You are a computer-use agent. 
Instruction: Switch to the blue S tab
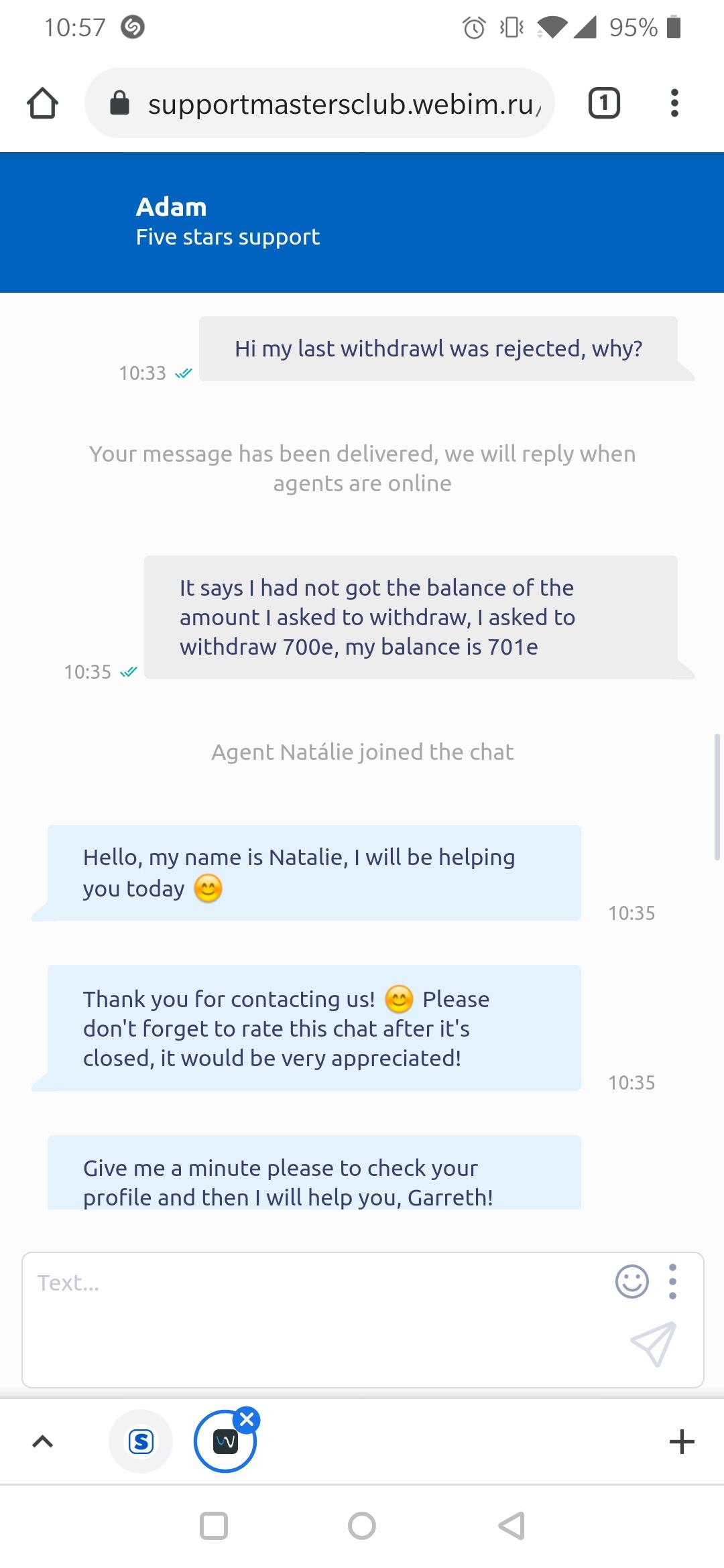[x=141, y=1441]
